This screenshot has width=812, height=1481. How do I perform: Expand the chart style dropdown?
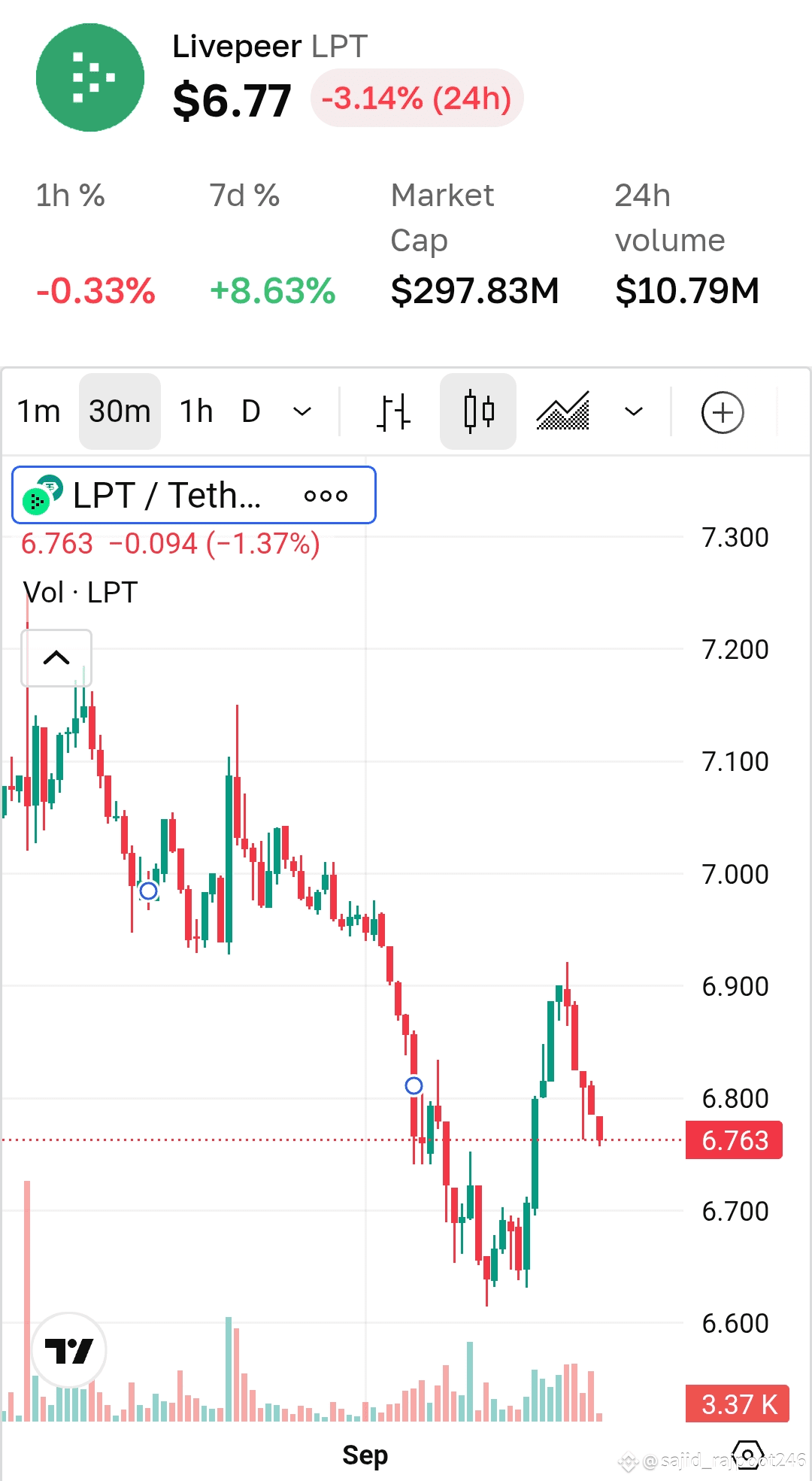(634, 411)
